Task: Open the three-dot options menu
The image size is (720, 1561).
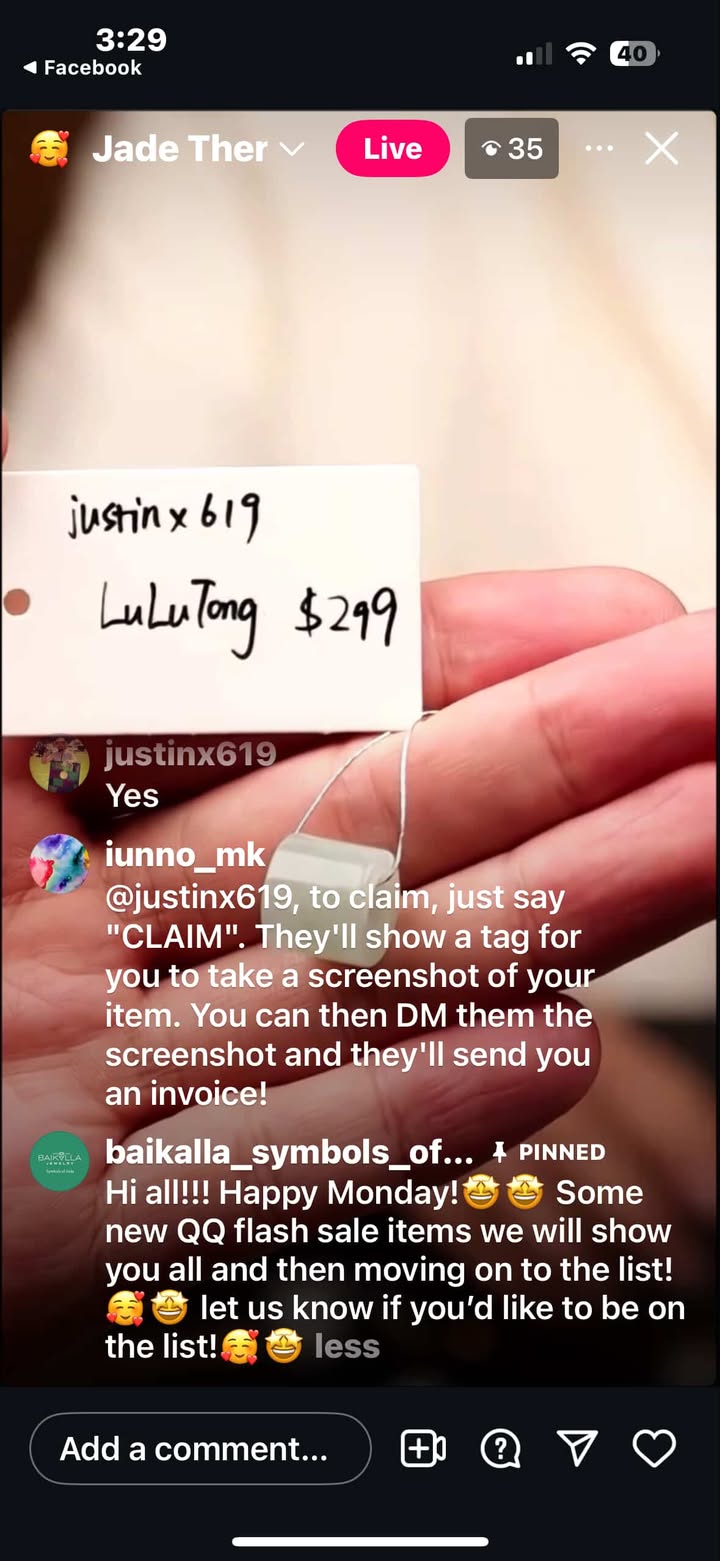Action: pyautogui.click(x=599, y=149)
